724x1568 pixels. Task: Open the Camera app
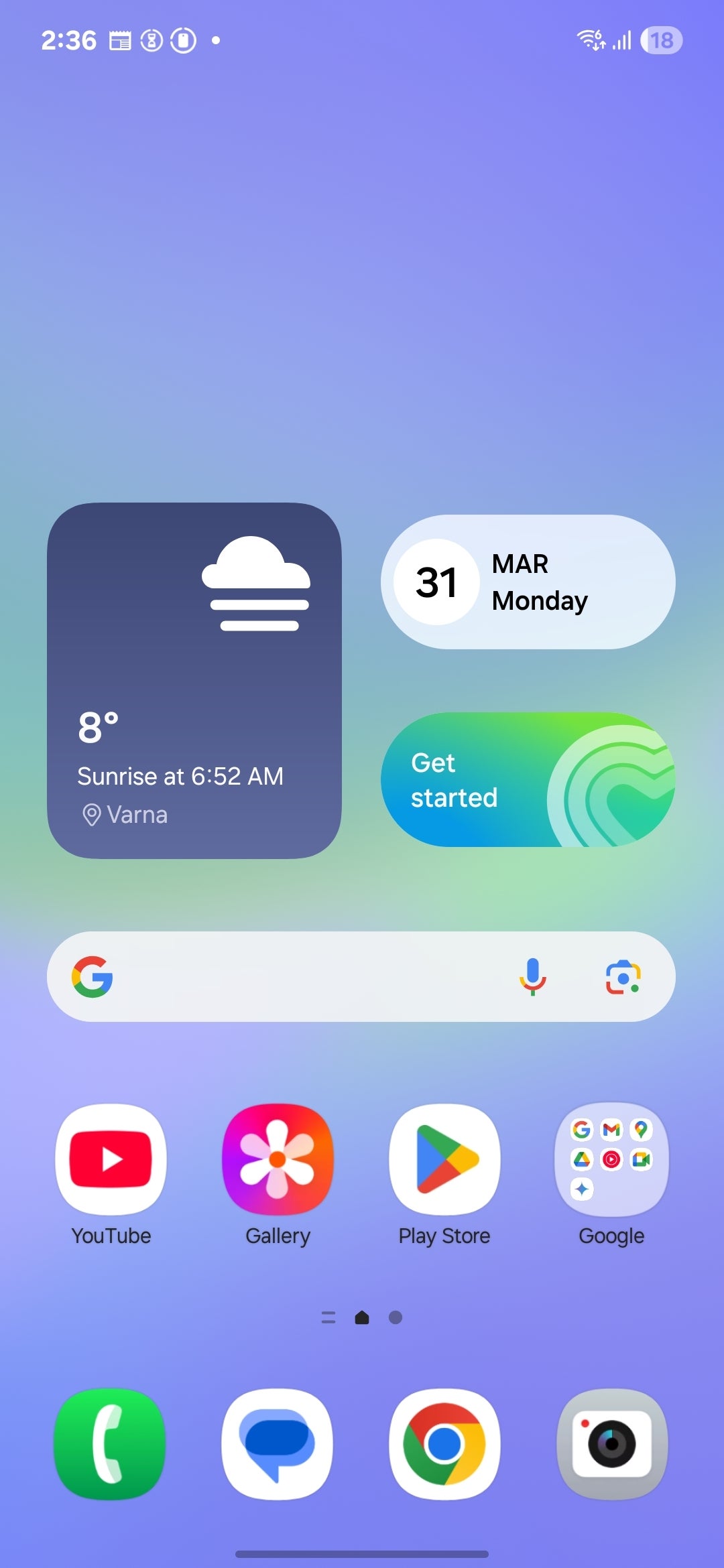tap(611, 1444)
